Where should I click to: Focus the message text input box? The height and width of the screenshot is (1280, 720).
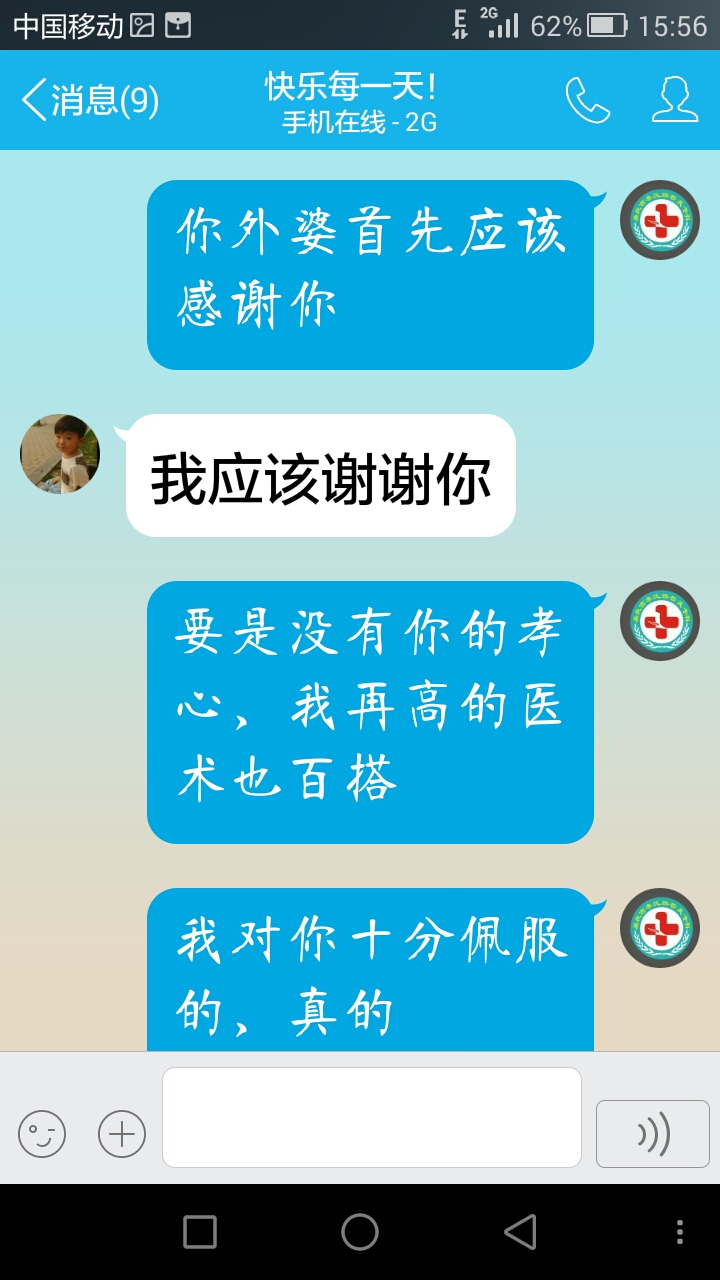[x=371, y=1117]
